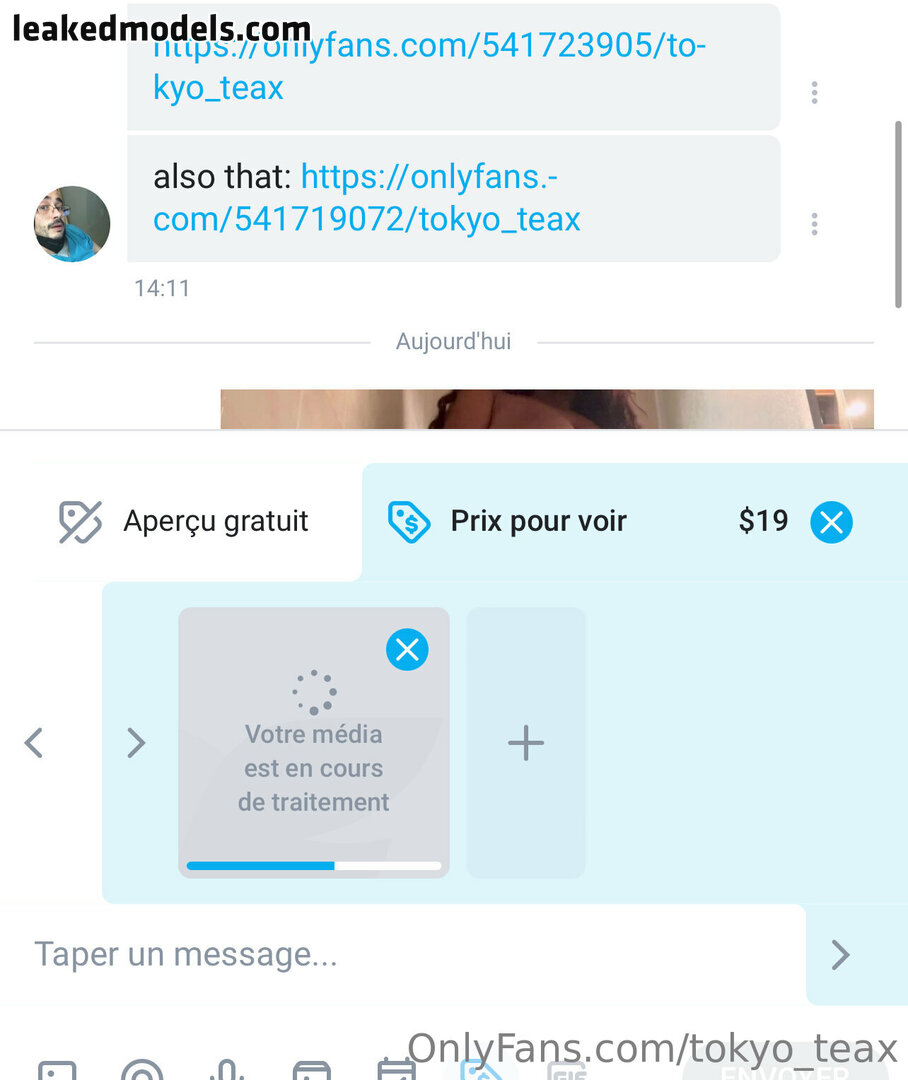View the sender's profile picture

tap(71, 224)
